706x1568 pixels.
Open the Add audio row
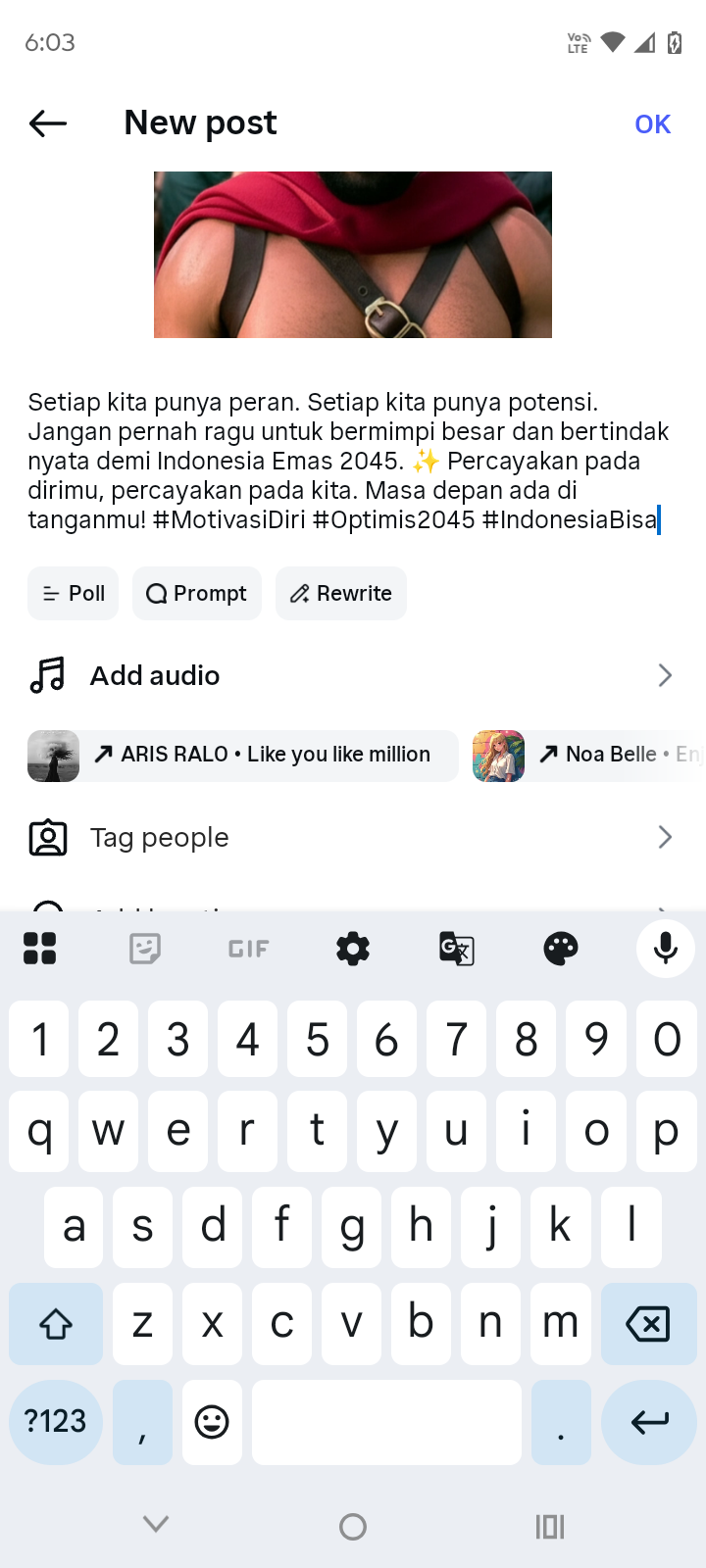point(353,676)
